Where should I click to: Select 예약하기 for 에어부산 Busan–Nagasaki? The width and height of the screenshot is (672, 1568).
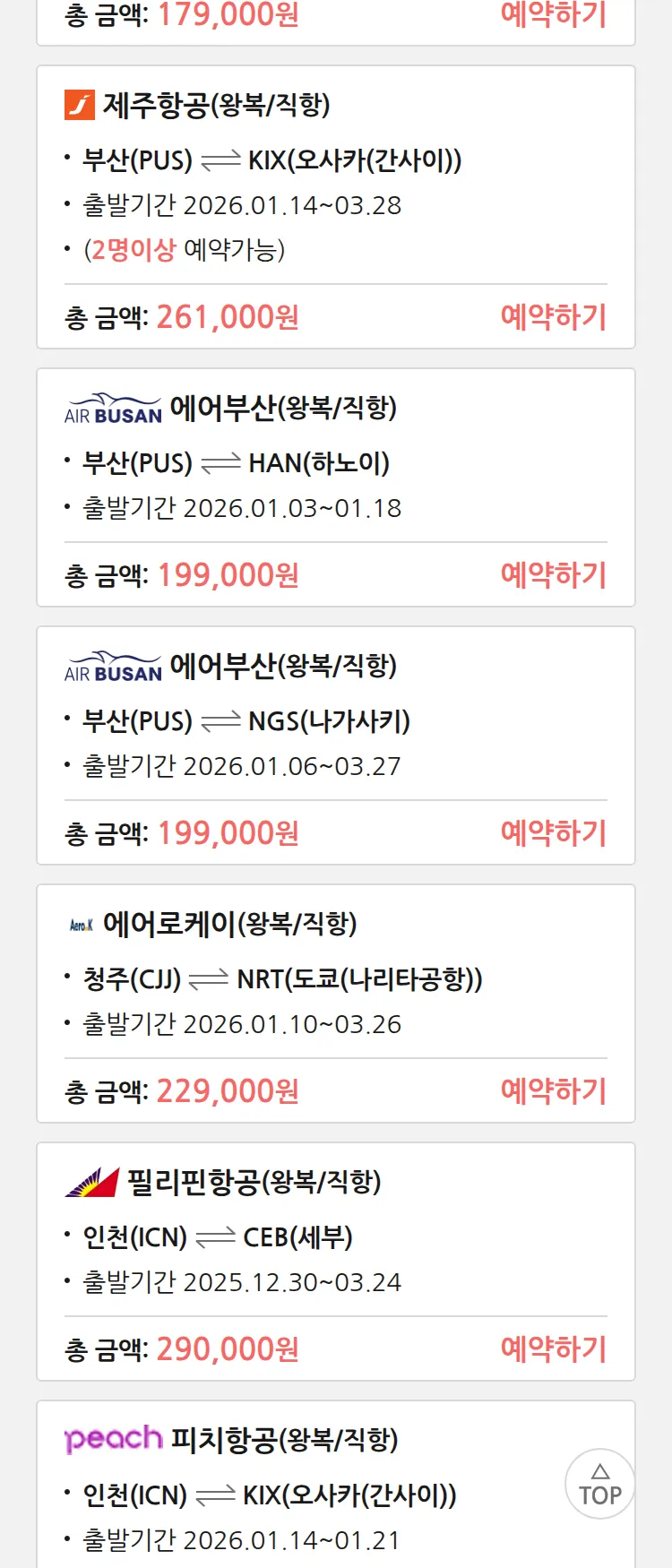click(553, 832)
